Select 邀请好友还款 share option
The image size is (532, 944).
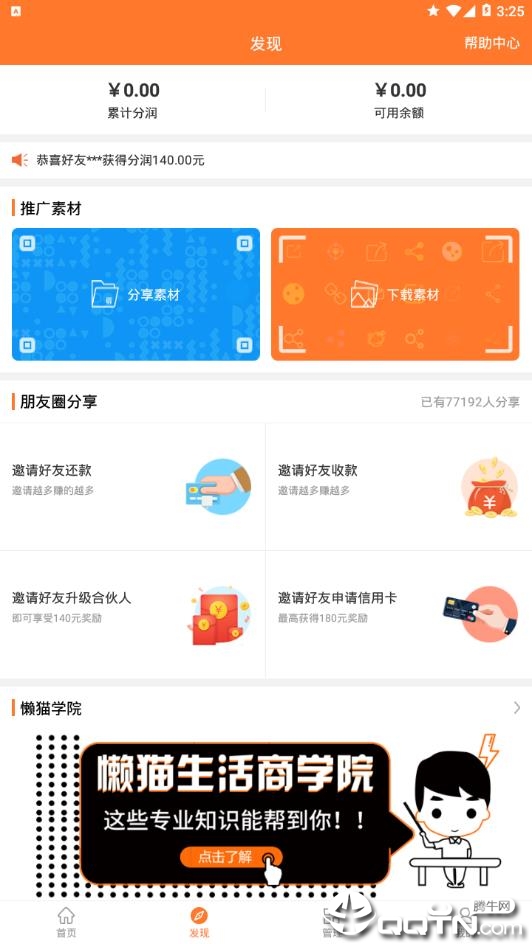132,486
